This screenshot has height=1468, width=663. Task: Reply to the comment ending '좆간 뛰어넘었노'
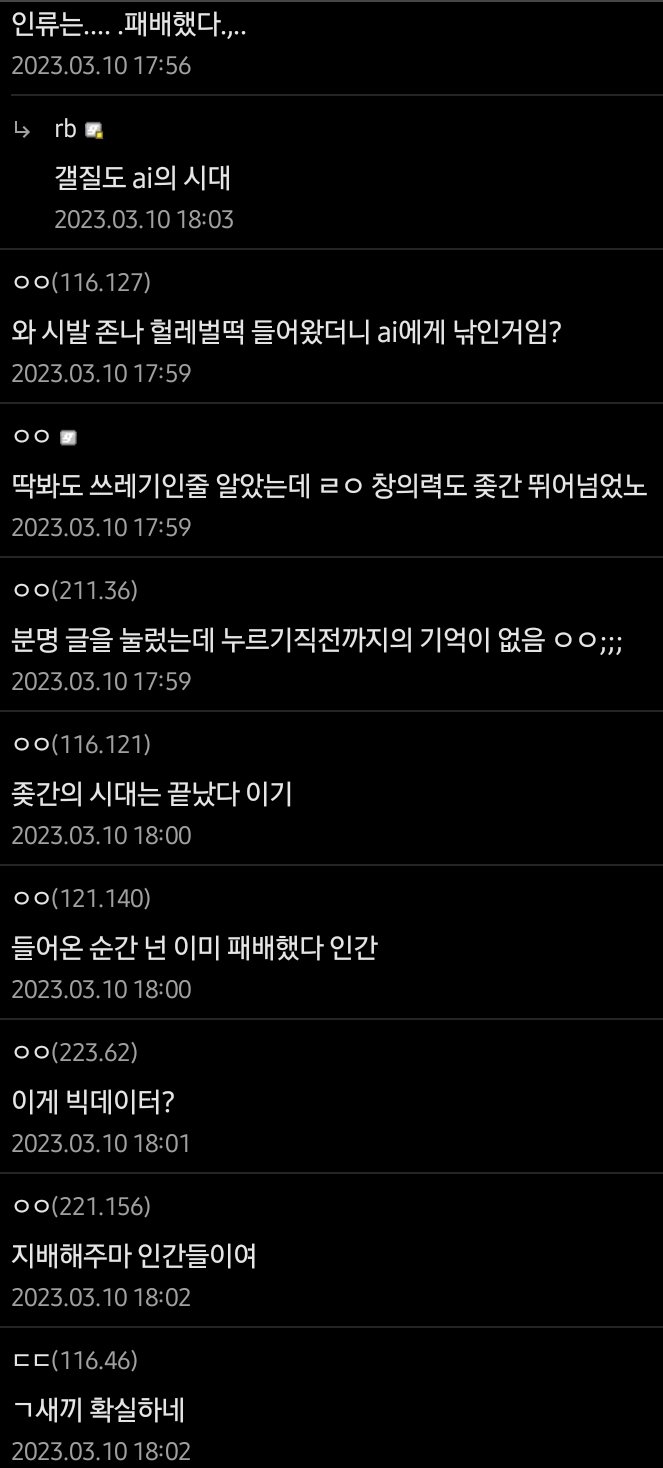329,485
